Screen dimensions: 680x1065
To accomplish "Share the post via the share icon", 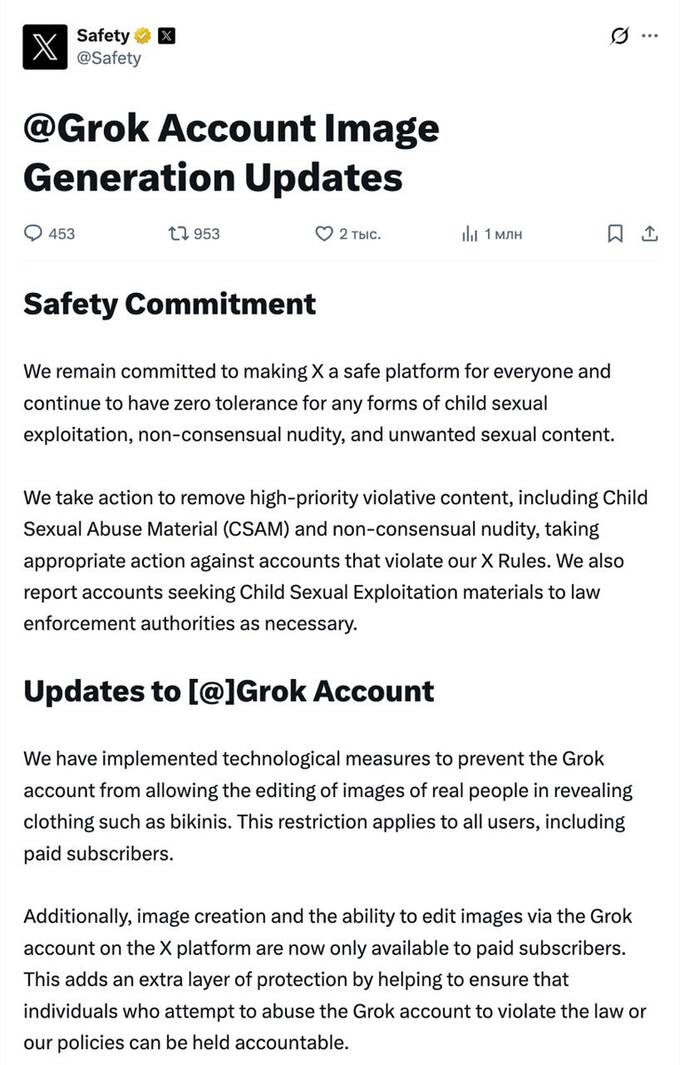I will (649, 234).
